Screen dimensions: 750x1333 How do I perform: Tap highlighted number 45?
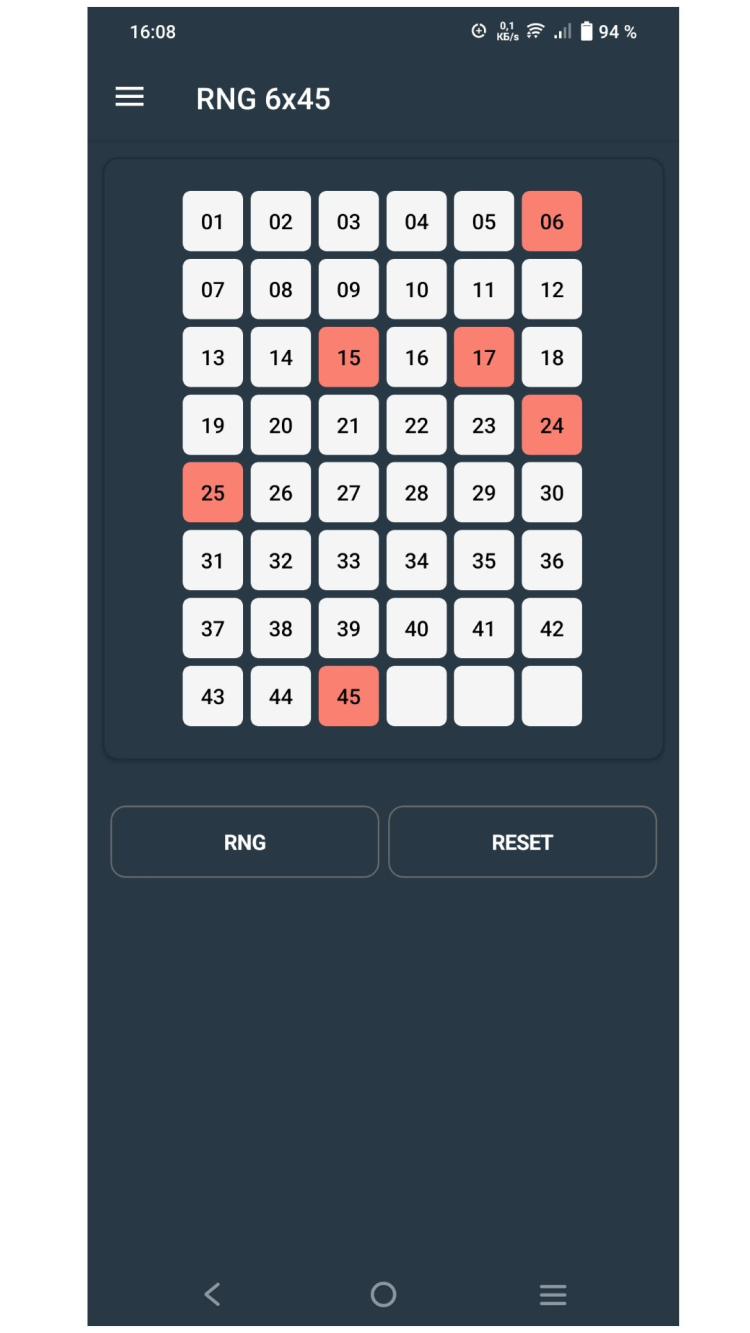coord(349,696)
